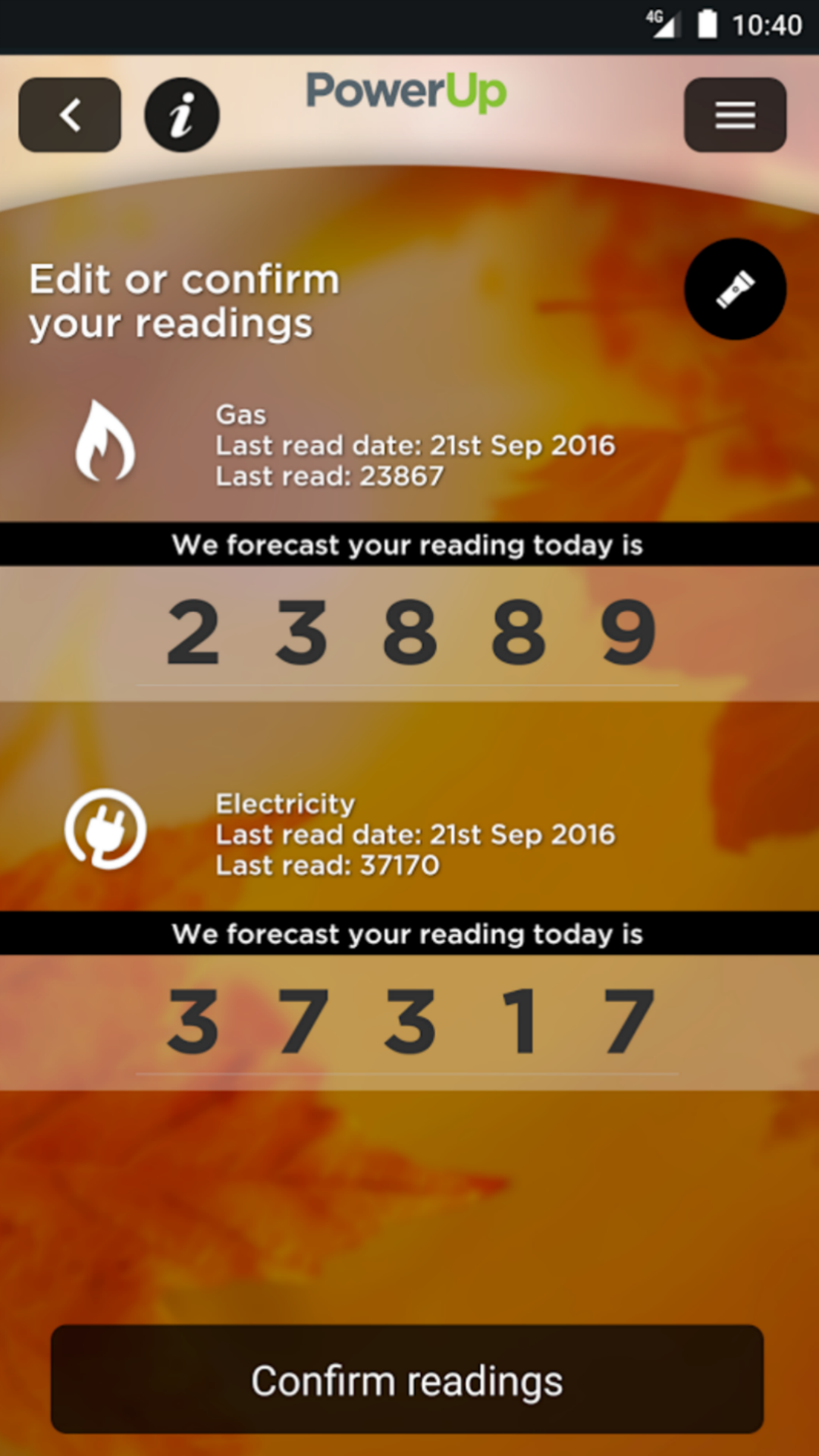The image size is (819, 1456).
Task: Tap the 10:40 clock in status bar
Action: (766, 24)
